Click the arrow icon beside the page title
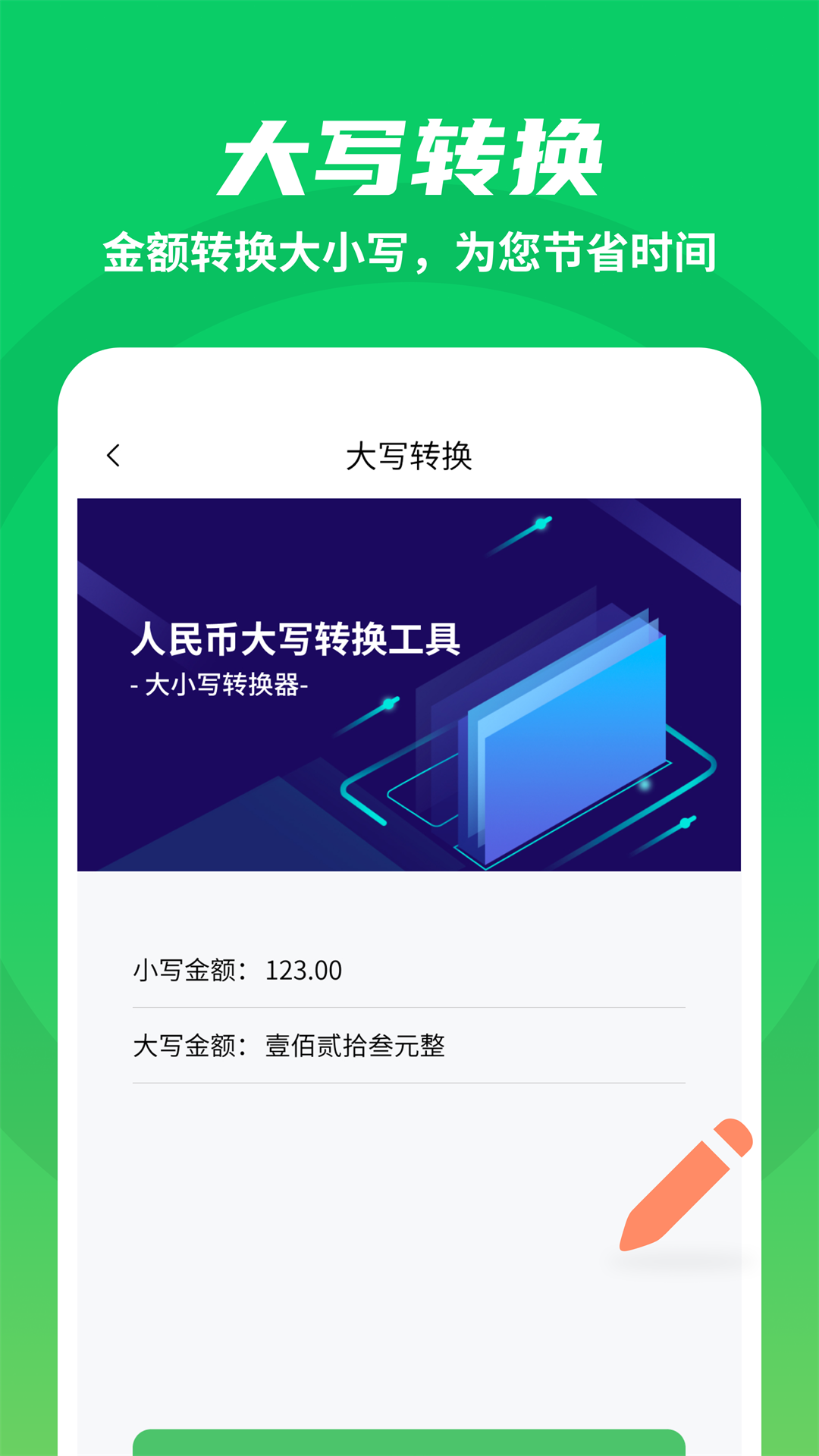 112,455
